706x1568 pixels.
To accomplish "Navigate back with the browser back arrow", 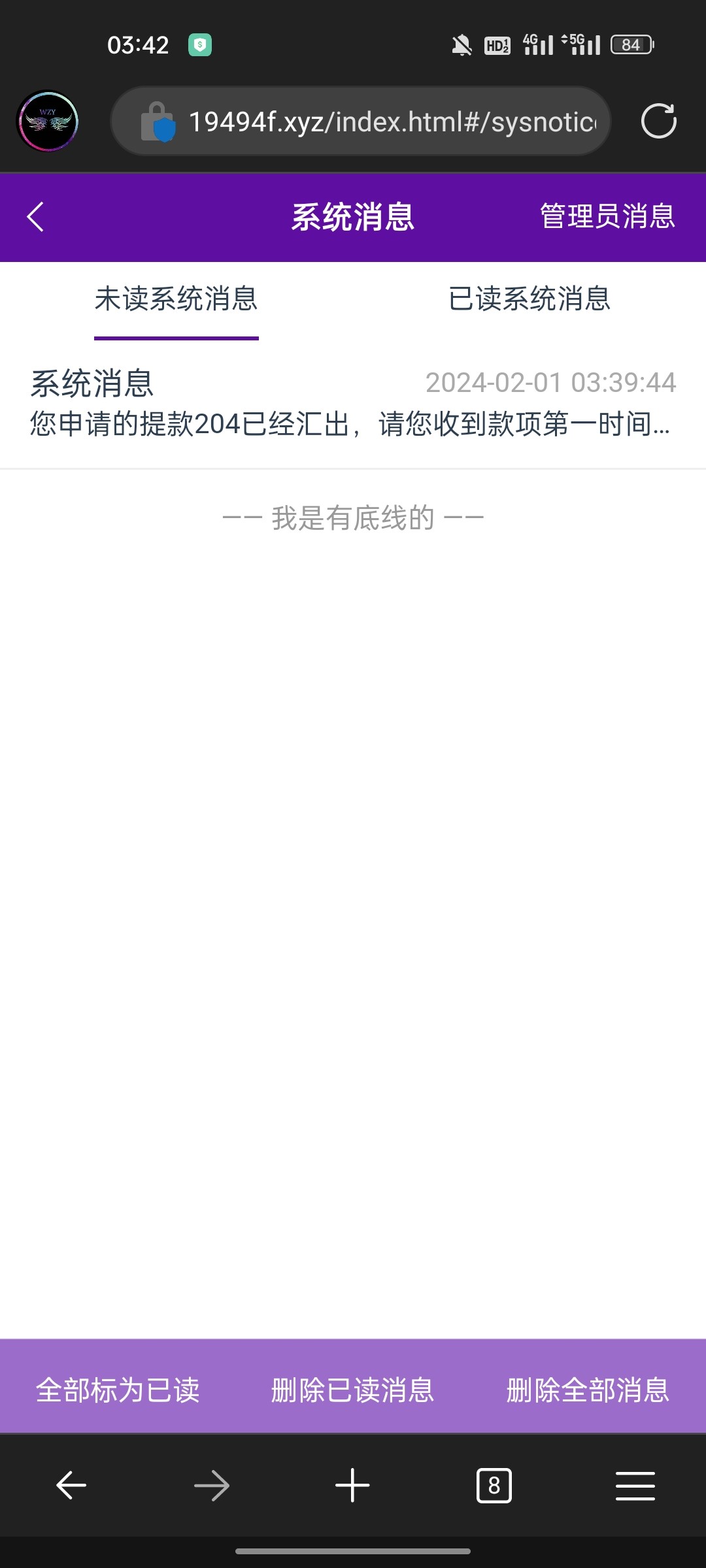I will tap(71, 1486).
